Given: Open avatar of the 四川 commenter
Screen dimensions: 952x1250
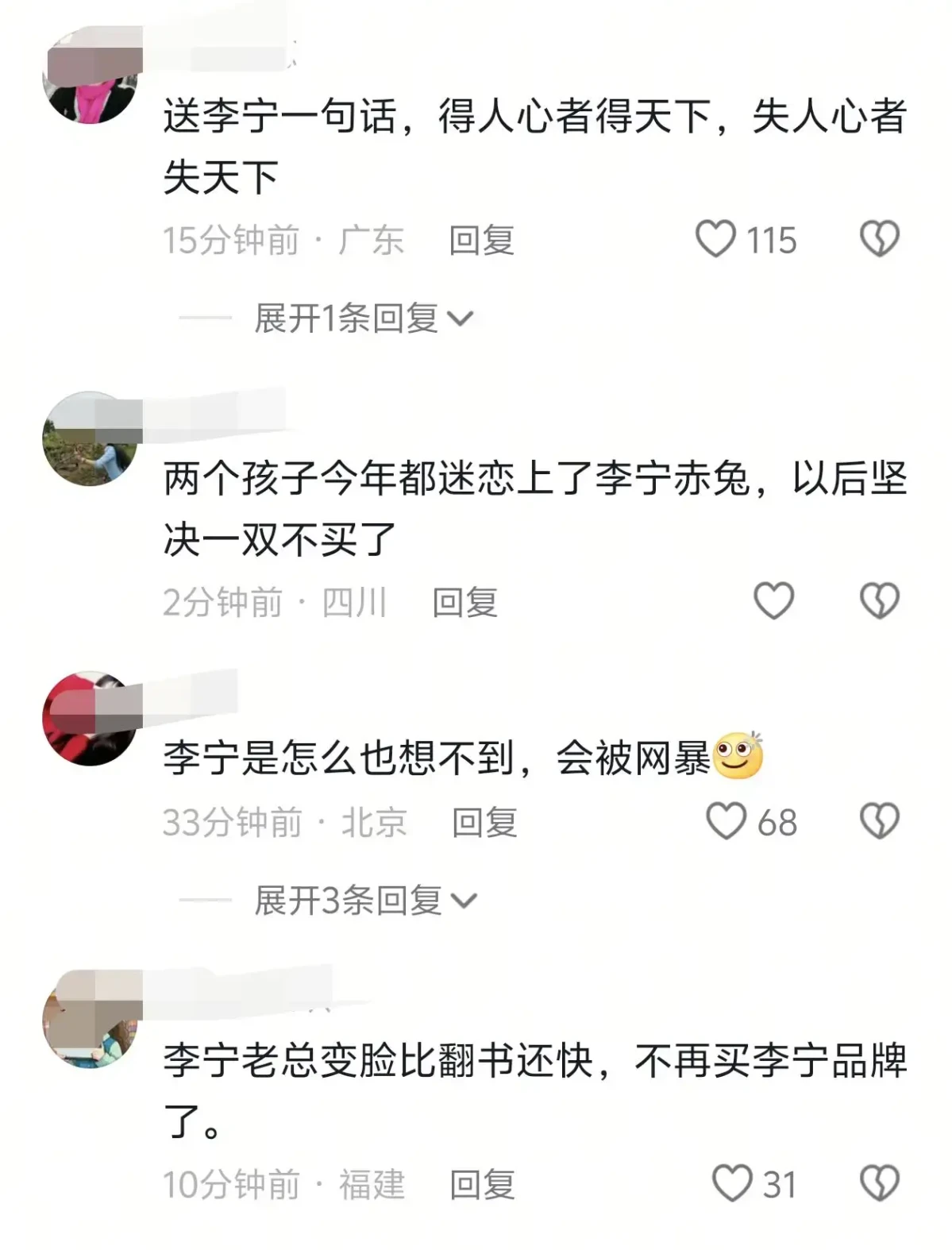Looking at the screenshot, I should coord(90,438).
